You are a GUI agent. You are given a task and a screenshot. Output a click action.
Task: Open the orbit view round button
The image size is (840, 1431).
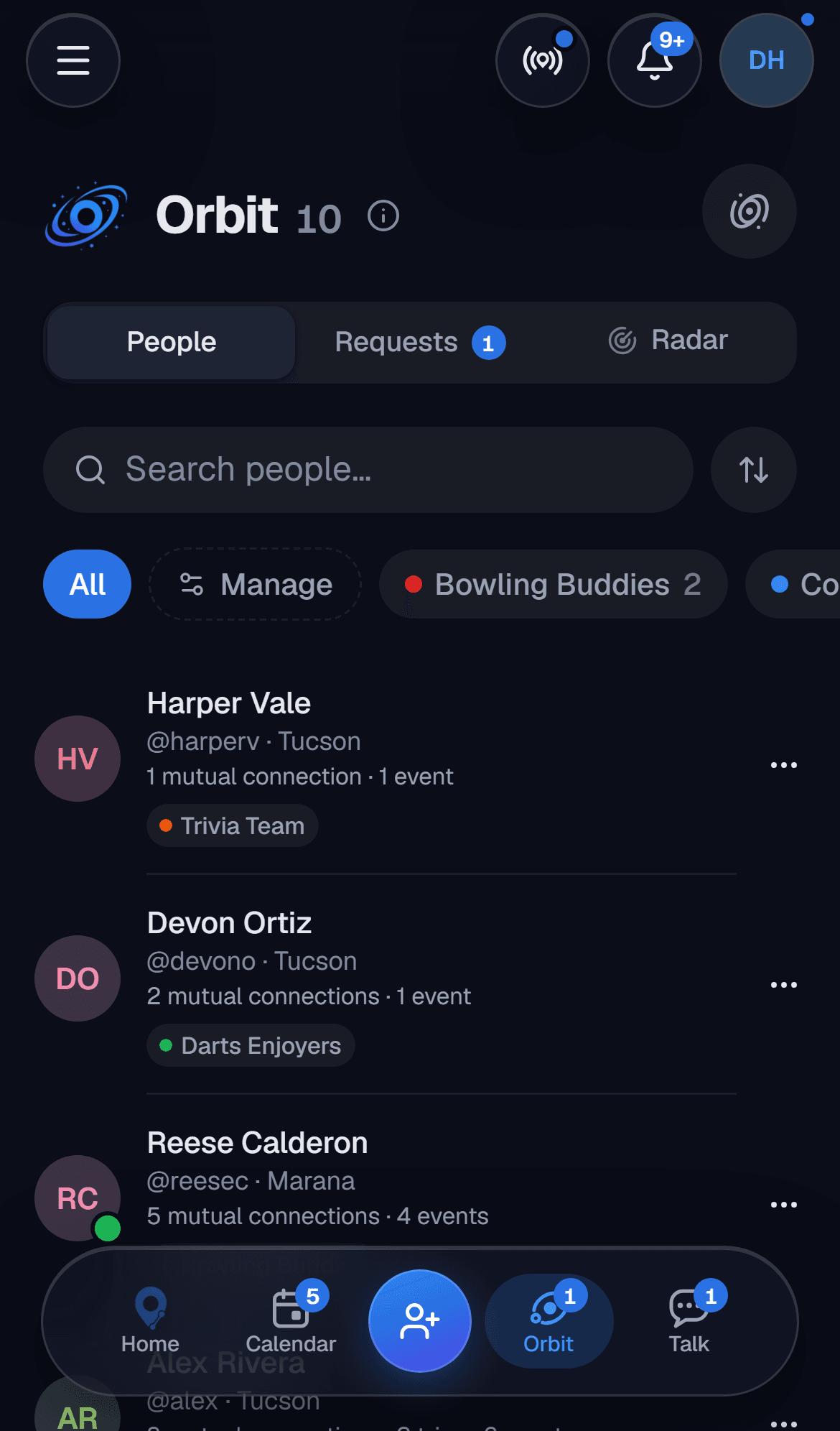[750, 211]
